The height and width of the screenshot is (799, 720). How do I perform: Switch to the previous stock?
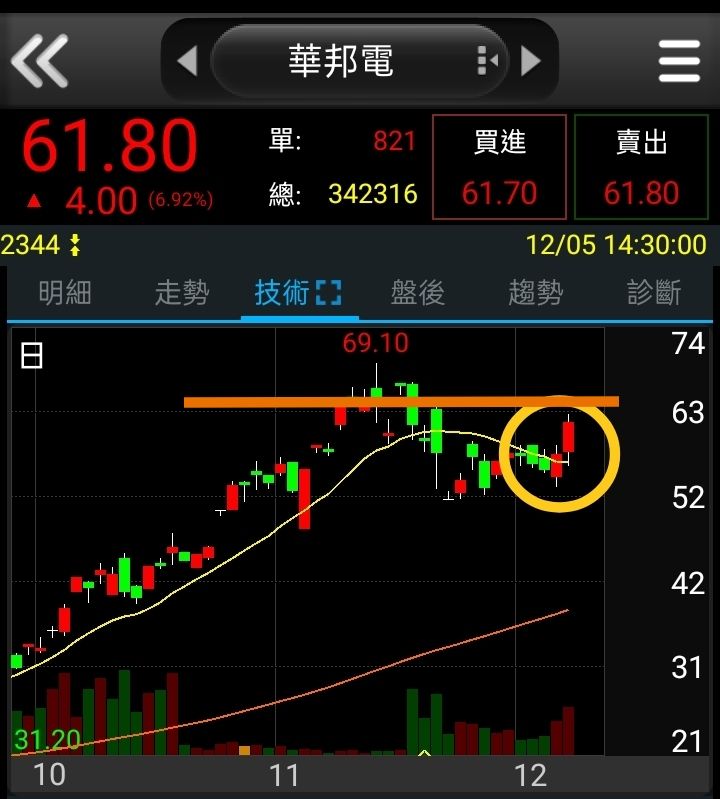188,61
